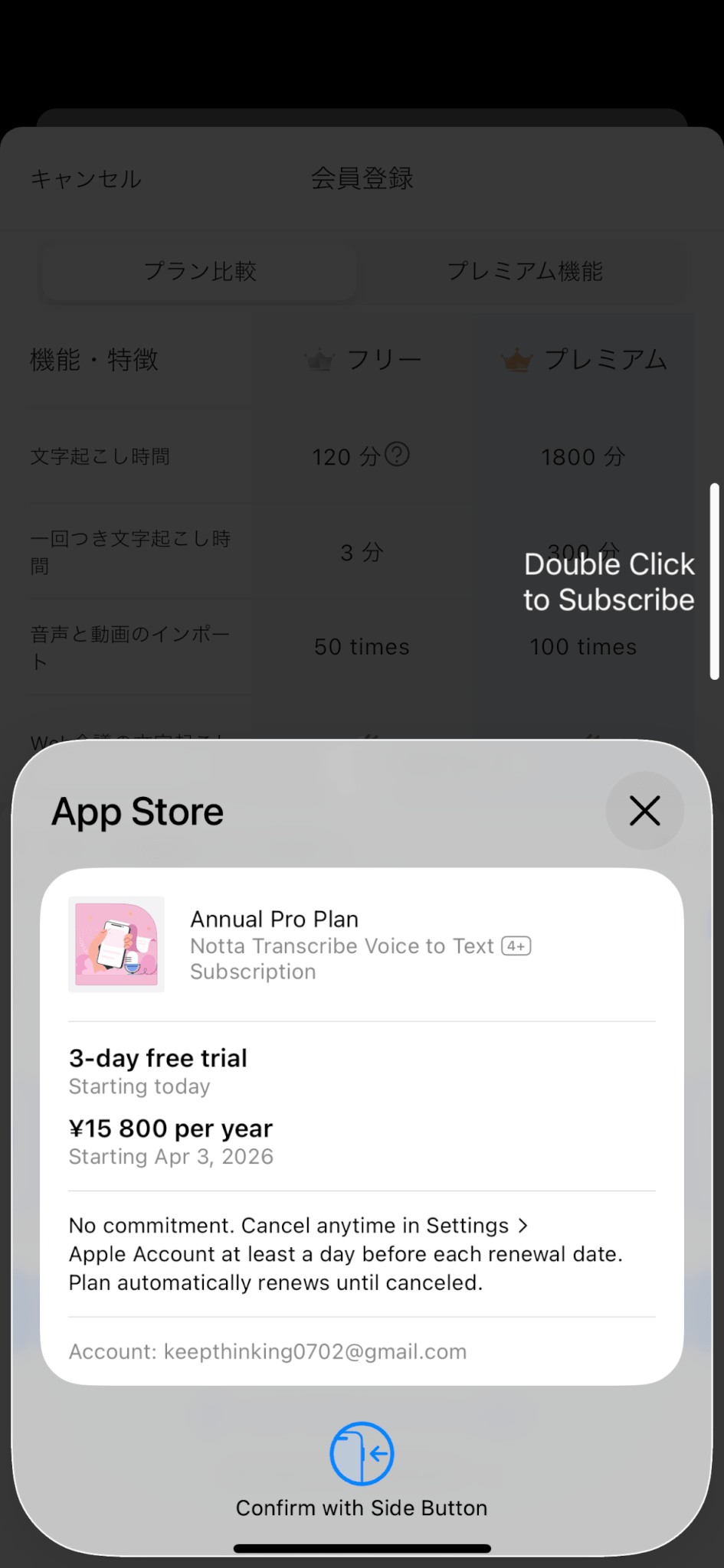The height and width of the screenshot is (1568, 724).
Task: Switch to the プレミアム機能 tab
Action: click(525, 271)
